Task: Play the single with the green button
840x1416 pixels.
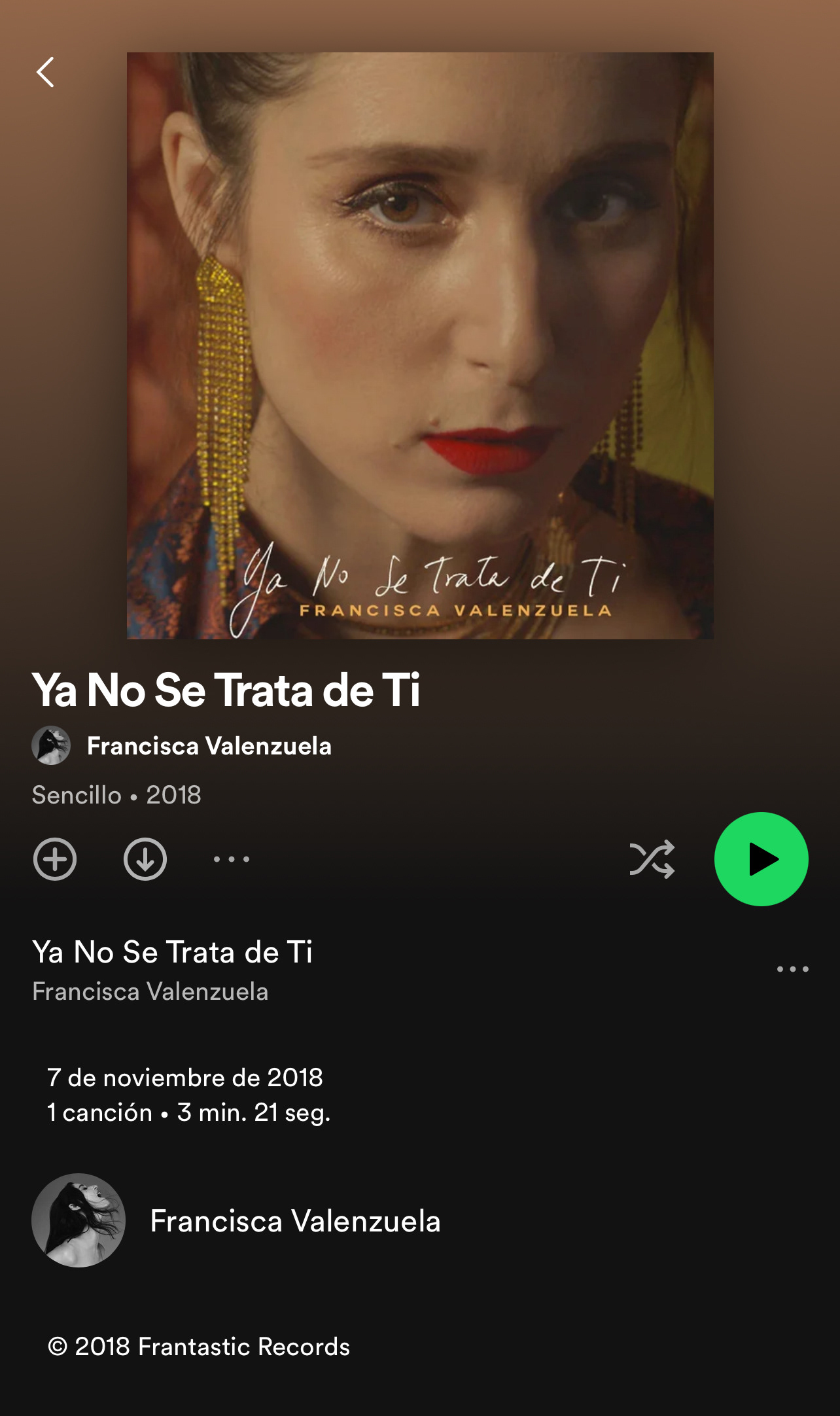Action: [x=761, y=859]
